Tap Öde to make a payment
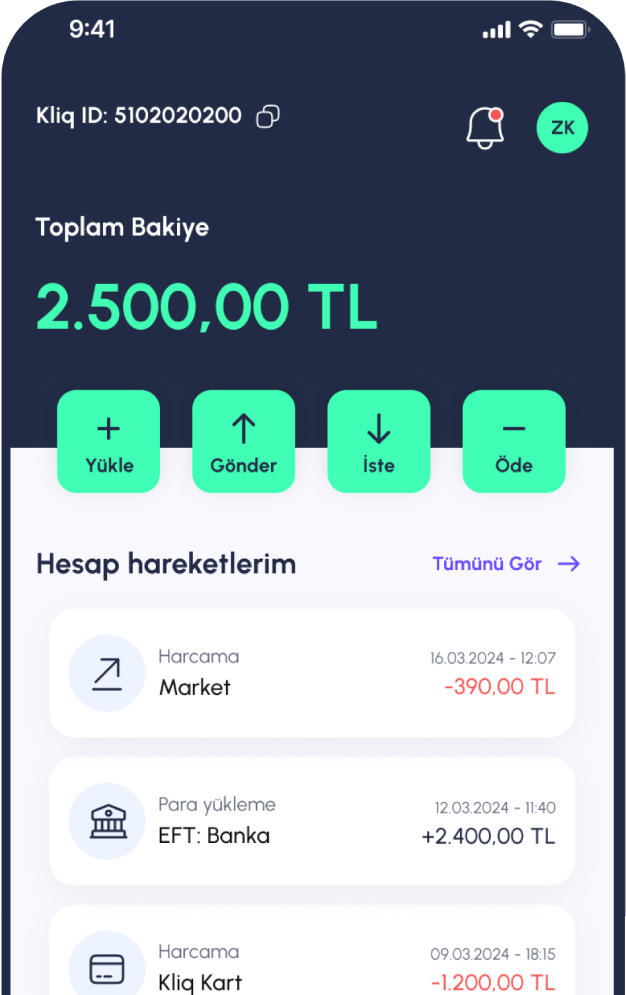Image resolution: width=626 pixels, height=995 pixels. [514, 442]
